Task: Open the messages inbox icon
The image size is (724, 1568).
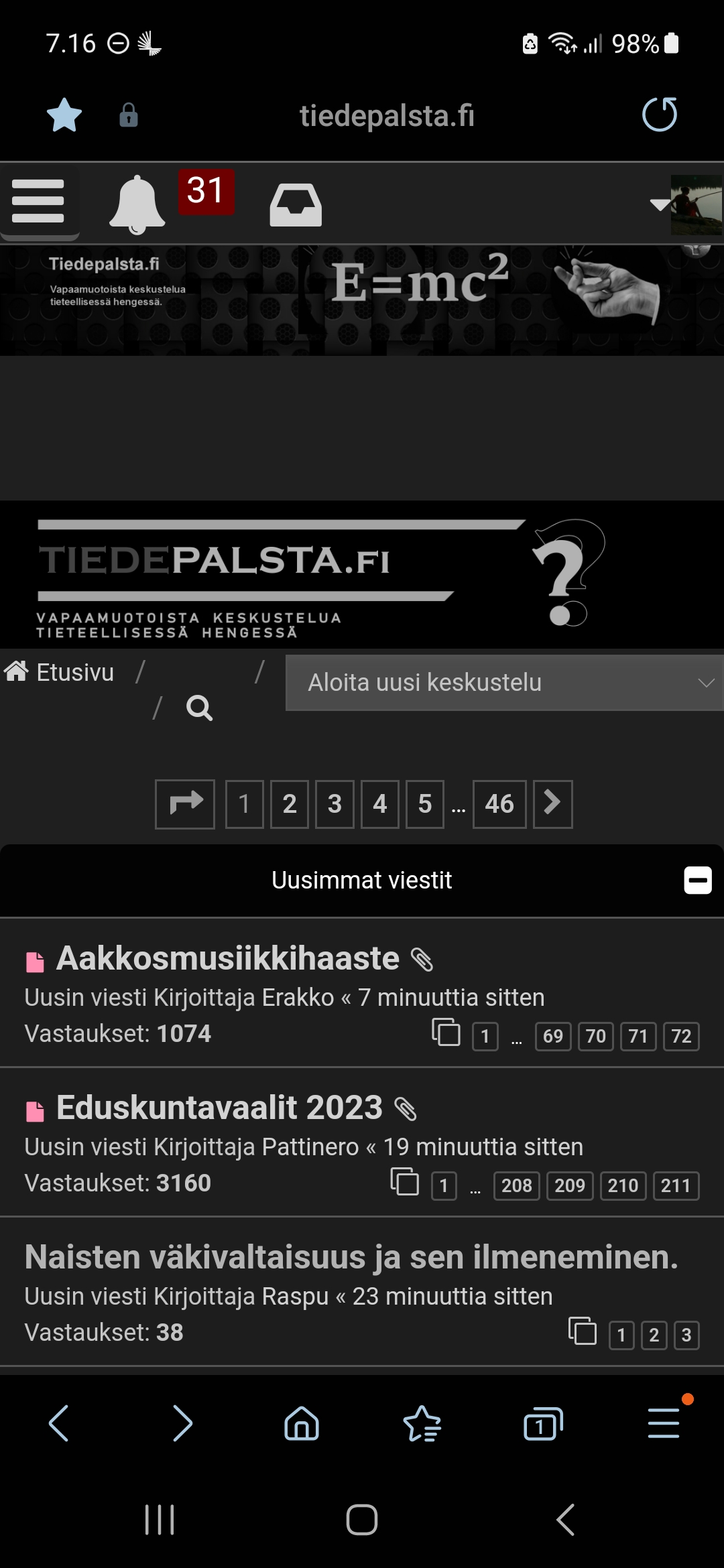Action: tap(296, 204)
